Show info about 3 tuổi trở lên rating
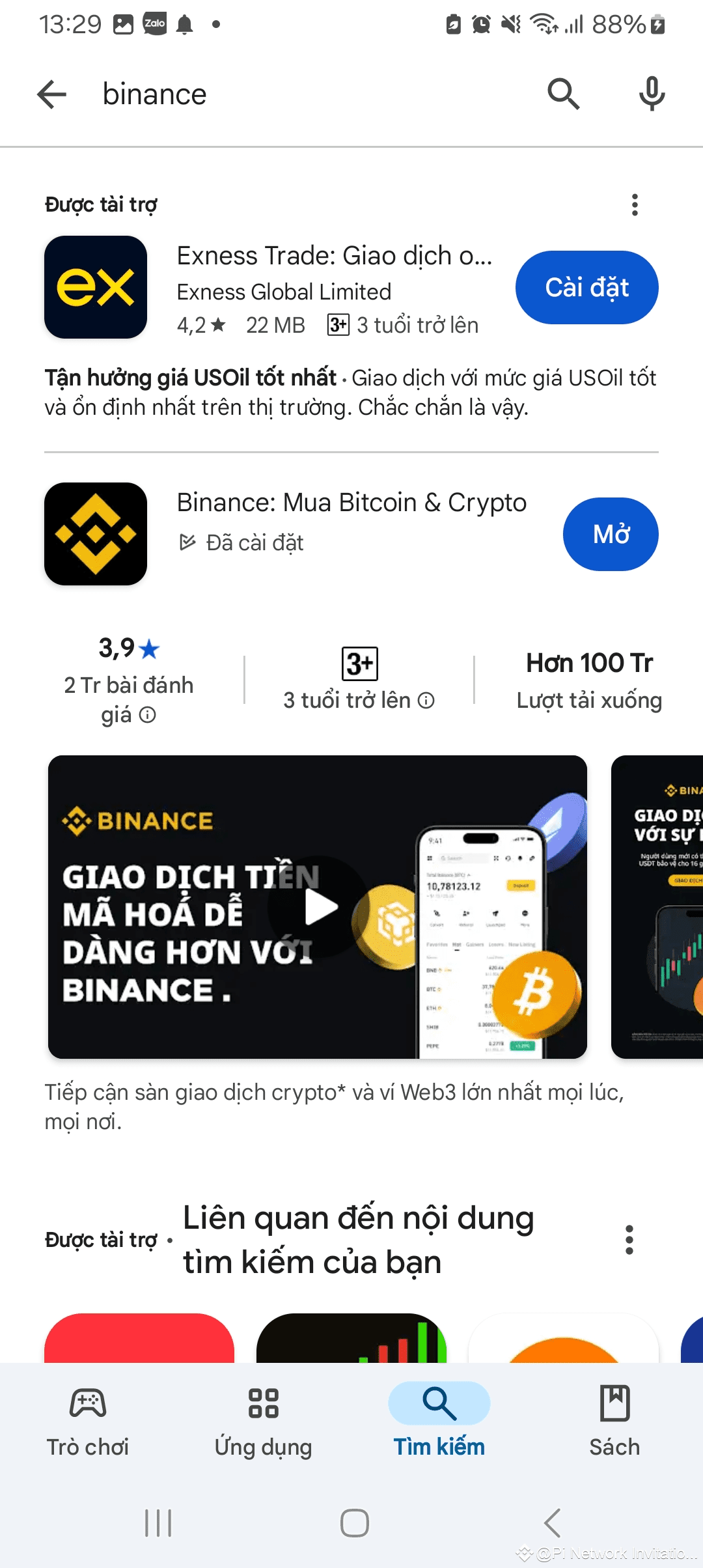Image resolution: width=703 pixels, height=1568 pixels. click(x=426, y=701)
